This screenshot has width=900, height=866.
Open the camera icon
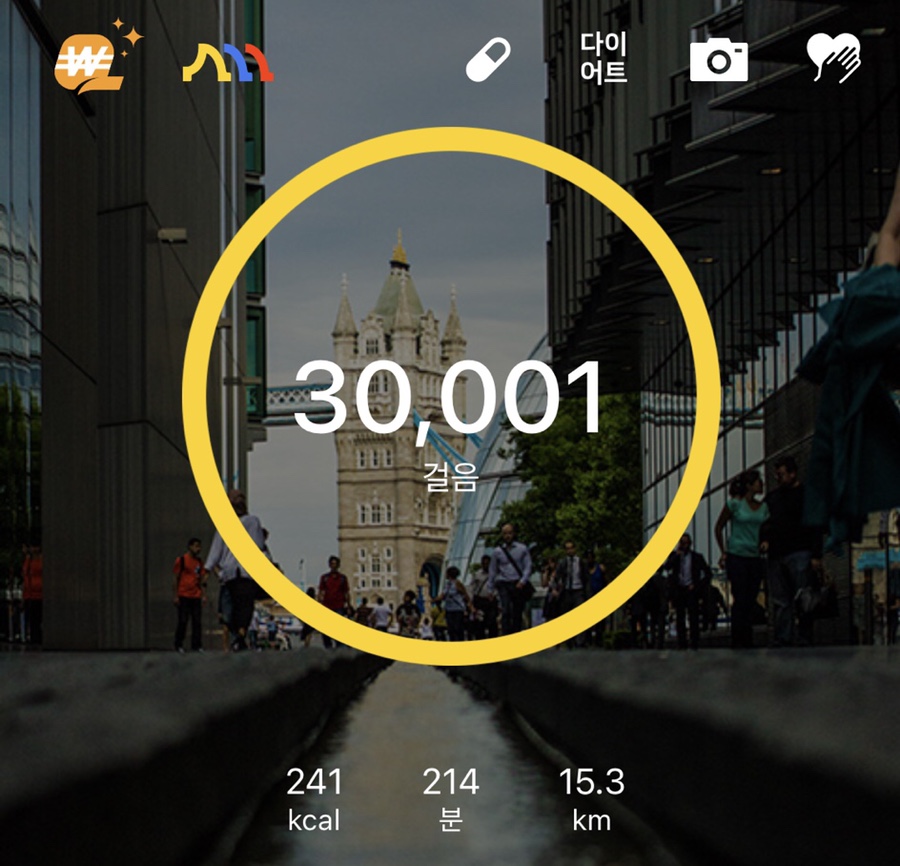click(x=718, y=60)
